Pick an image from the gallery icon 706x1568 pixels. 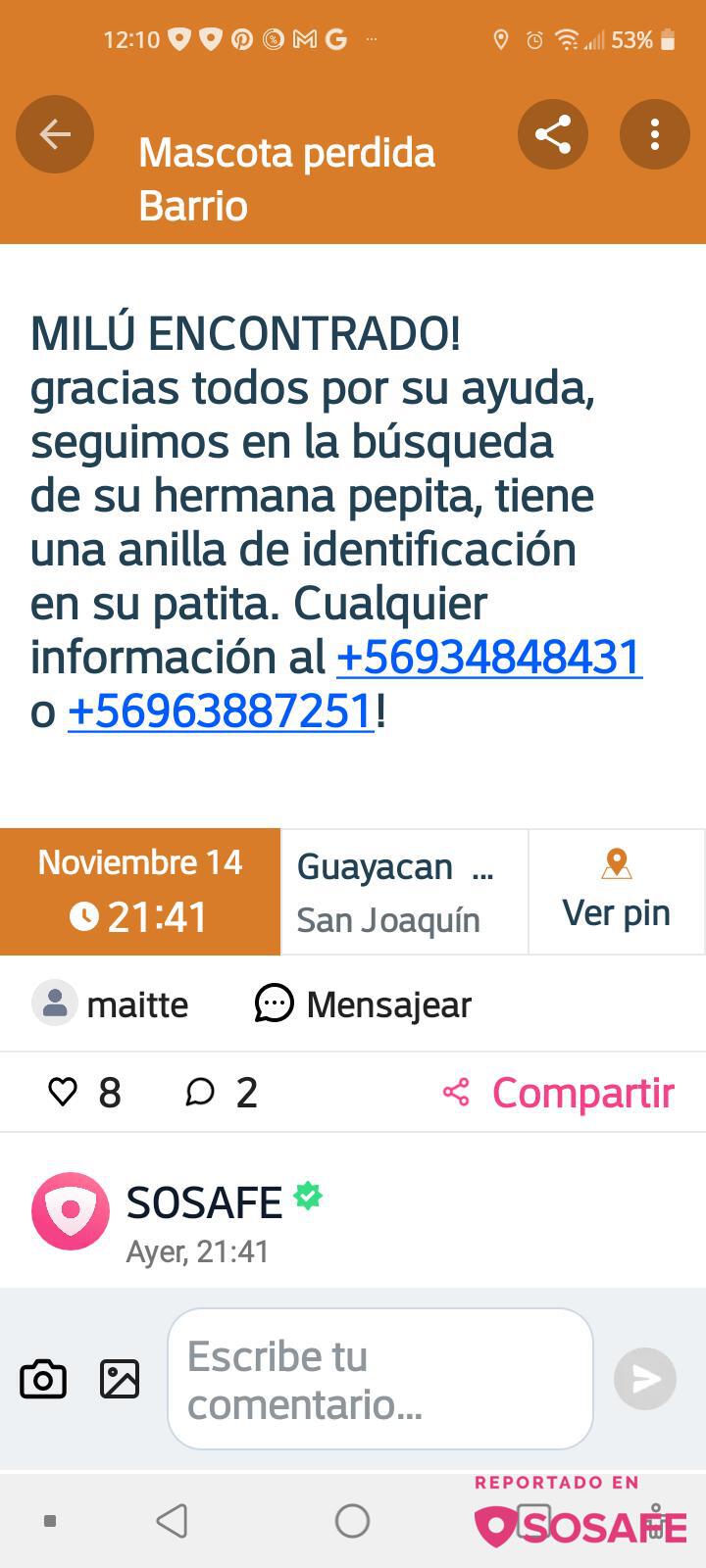click(x=120, y=1379)
